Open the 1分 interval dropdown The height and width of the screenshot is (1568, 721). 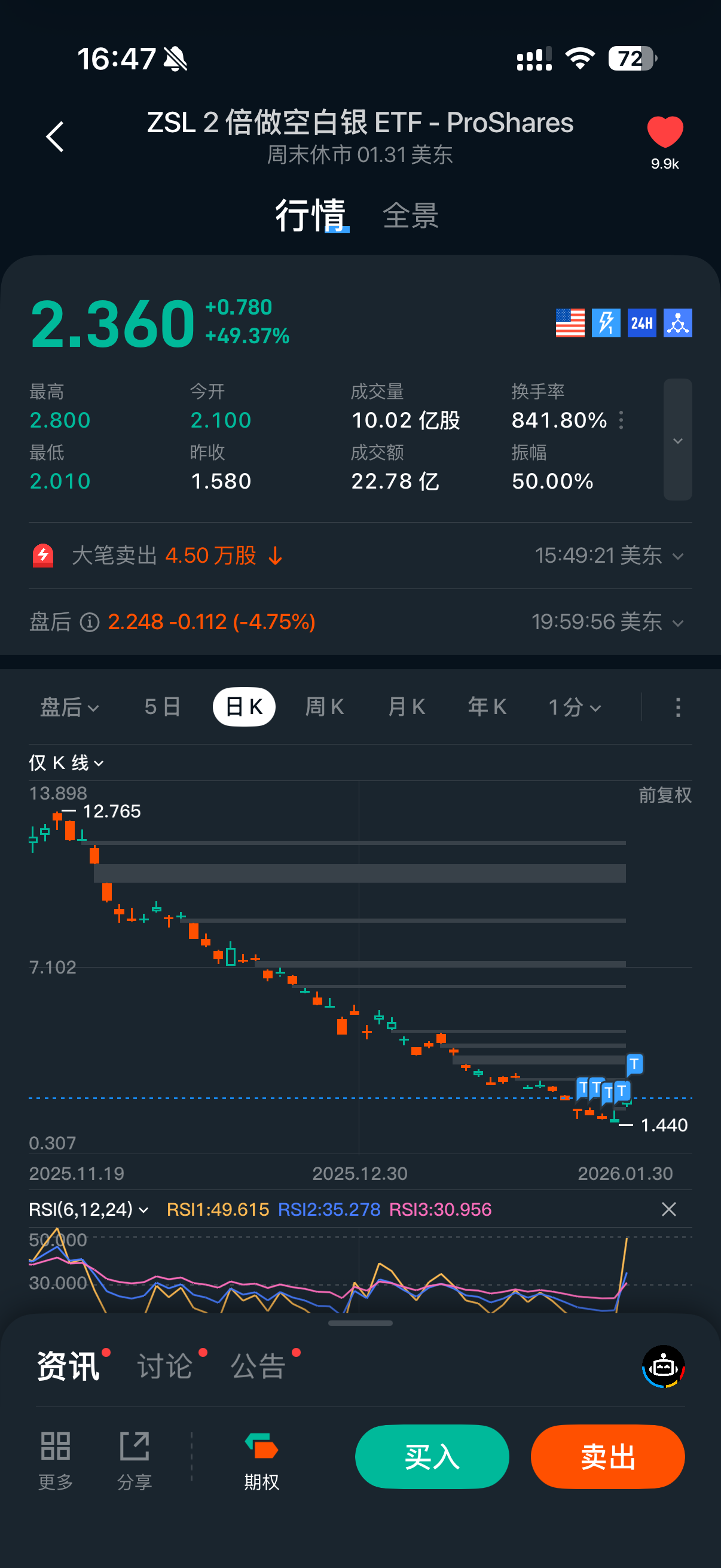pos(575,707)
